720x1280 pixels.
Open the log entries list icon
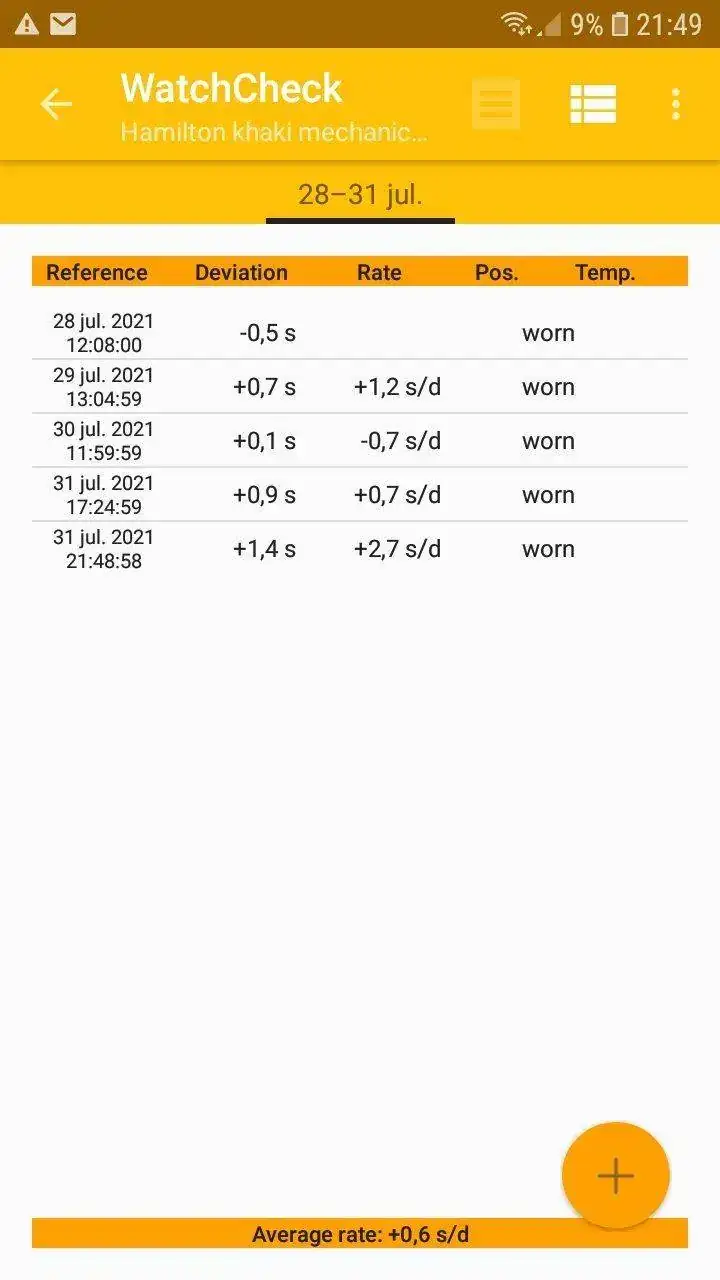pos(496,104)
